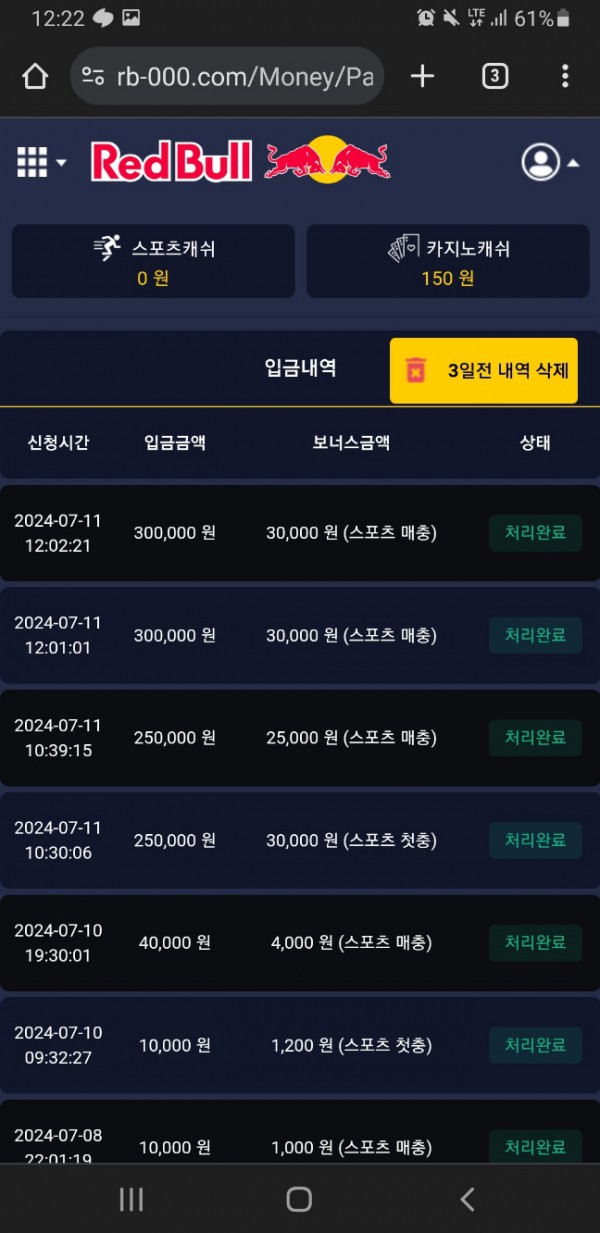Open the 스포츠캐쉬 balance card
This screenshot has height=1233, width=600.
tap(153, 261)
